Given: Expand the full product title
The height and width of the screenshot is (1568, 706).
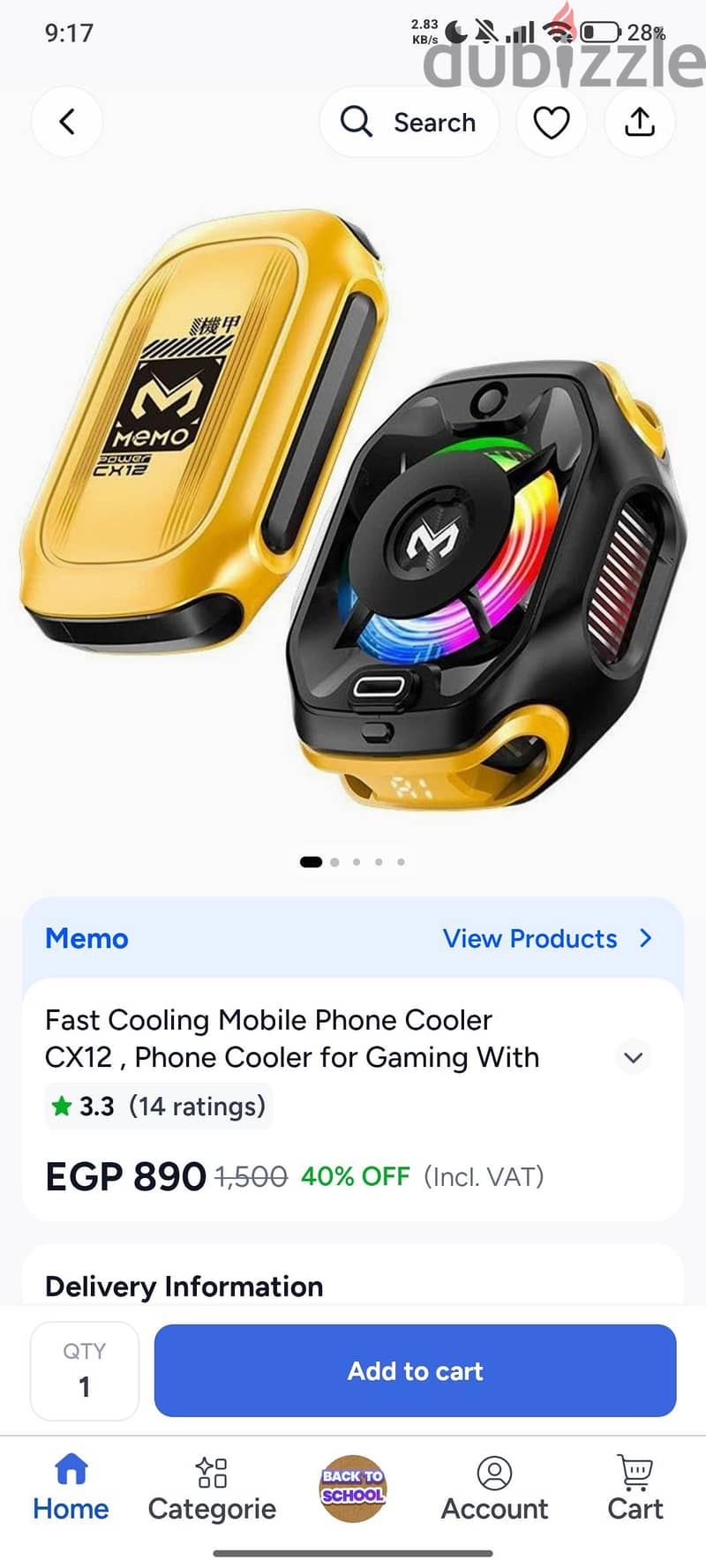Looking at the screenshot, I should point(634,1056).
